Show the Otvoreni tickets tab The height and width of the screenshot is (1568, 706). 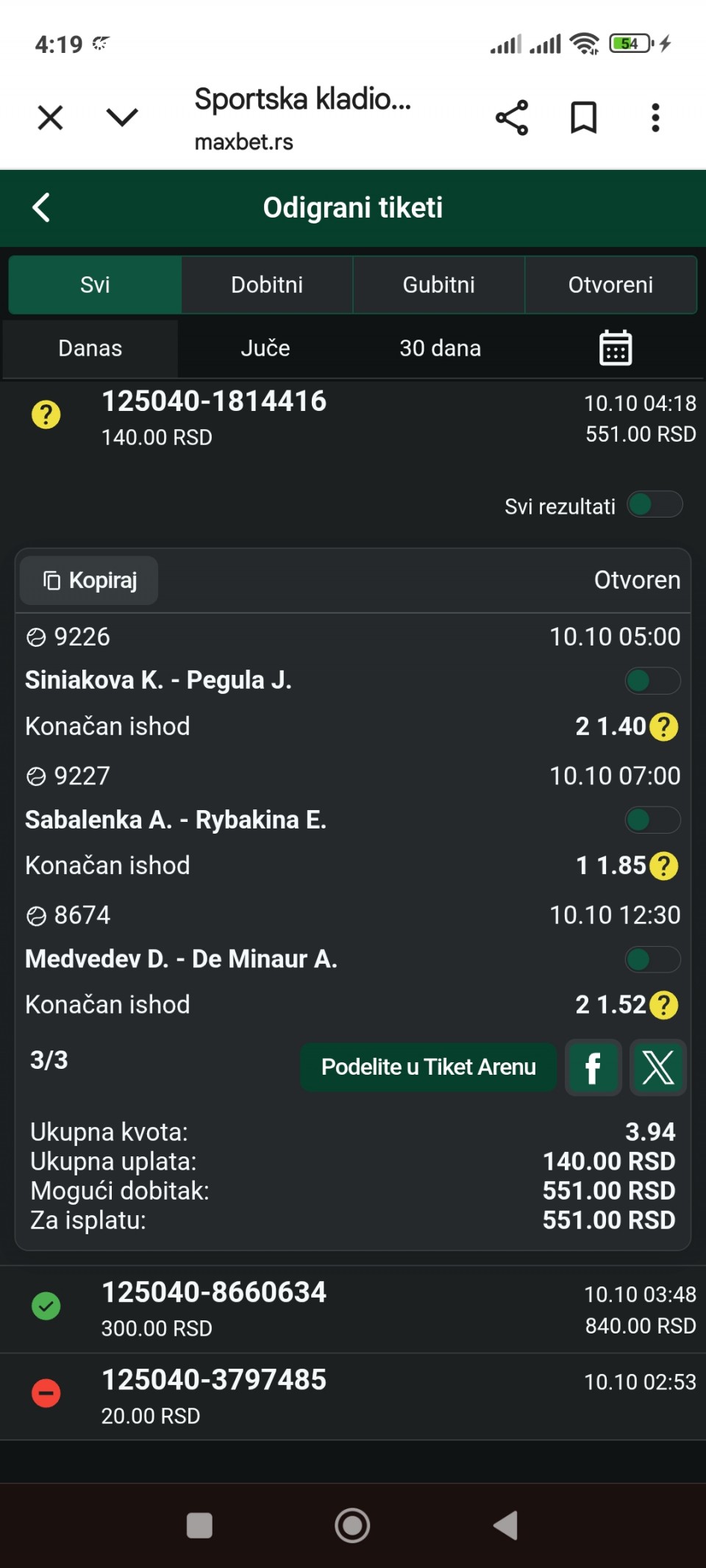coord(610,284)
